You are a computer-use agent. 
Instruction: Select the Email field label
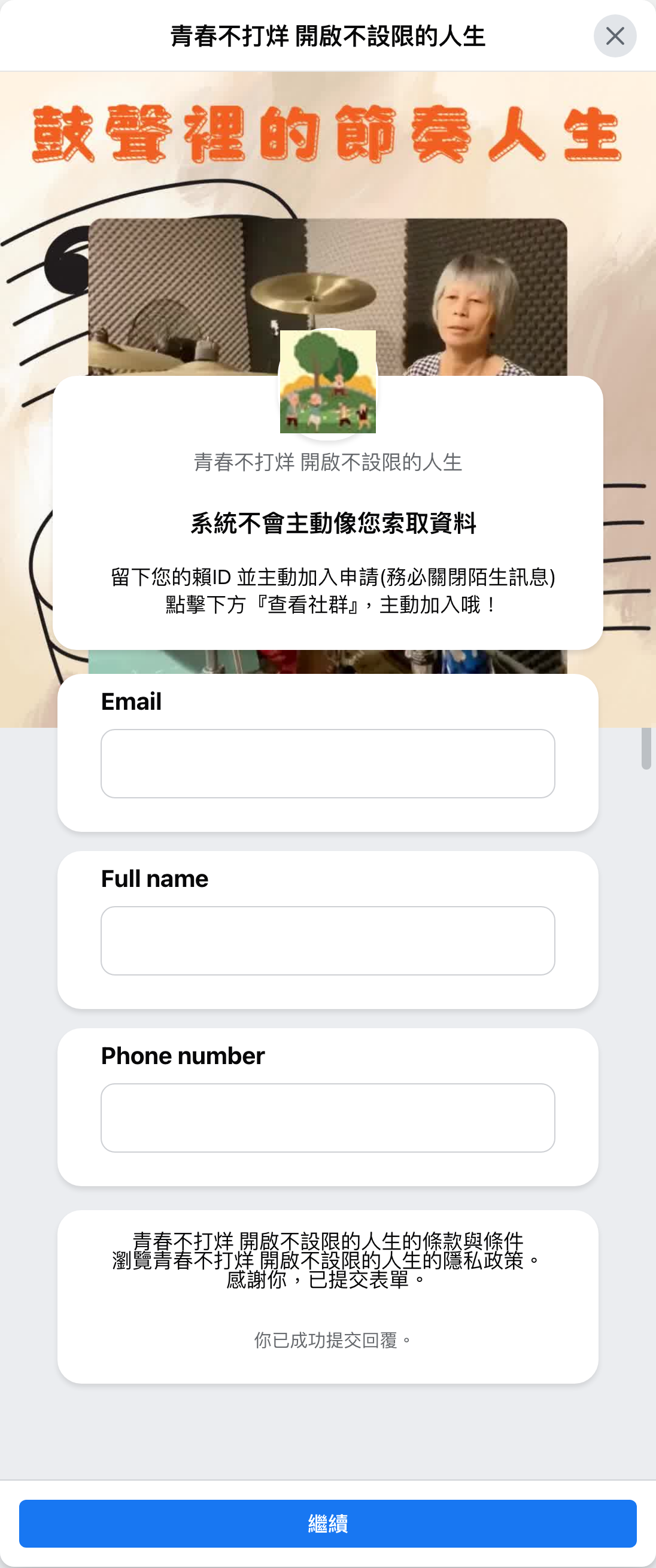tap(130, 701)
